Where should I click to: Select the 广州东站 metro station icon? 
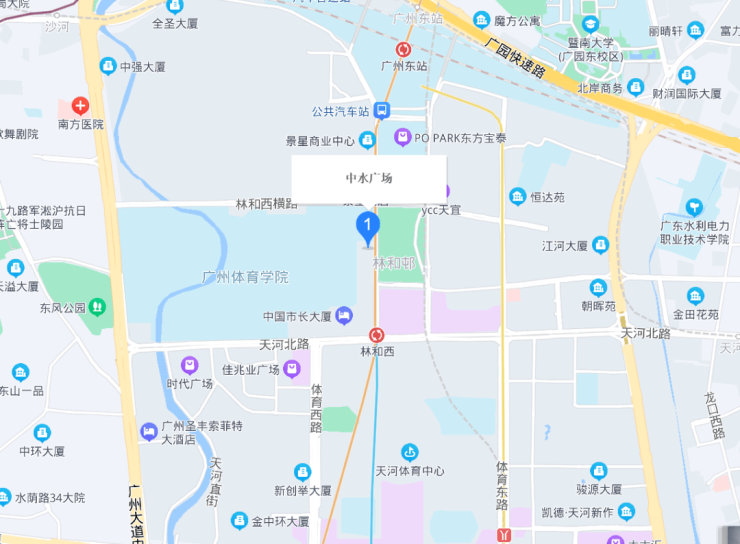404,48
